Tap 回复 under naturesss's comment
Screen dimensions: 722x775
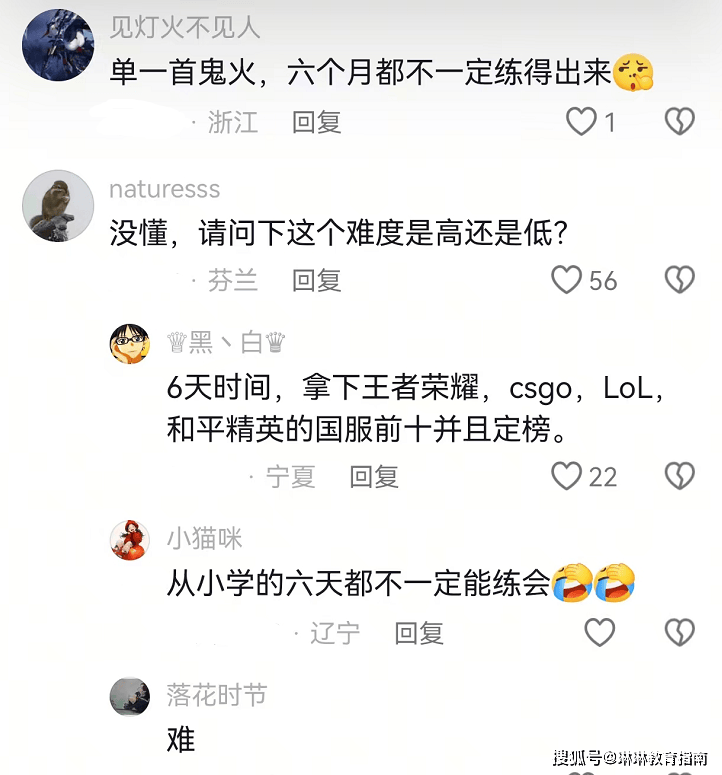click(316, 281)
